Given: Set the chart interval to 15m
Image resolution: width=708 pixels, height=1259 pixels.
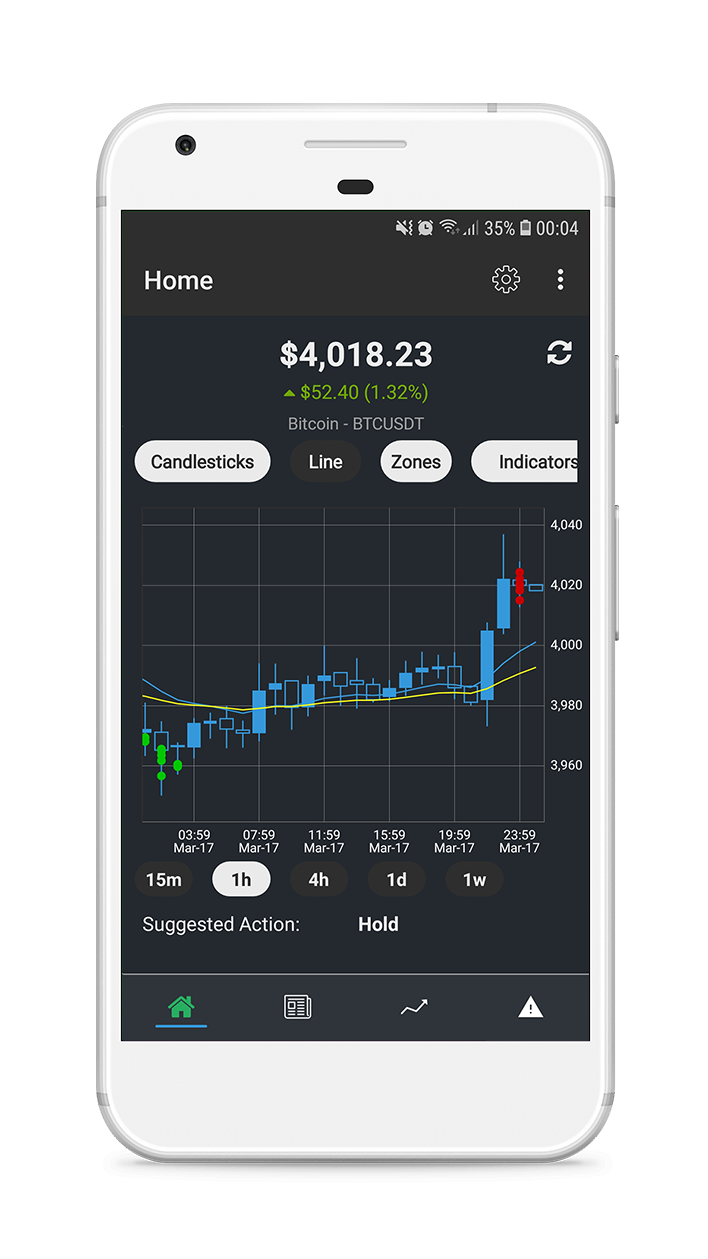Looking at the screenshot, I should [x=164, y=880].
